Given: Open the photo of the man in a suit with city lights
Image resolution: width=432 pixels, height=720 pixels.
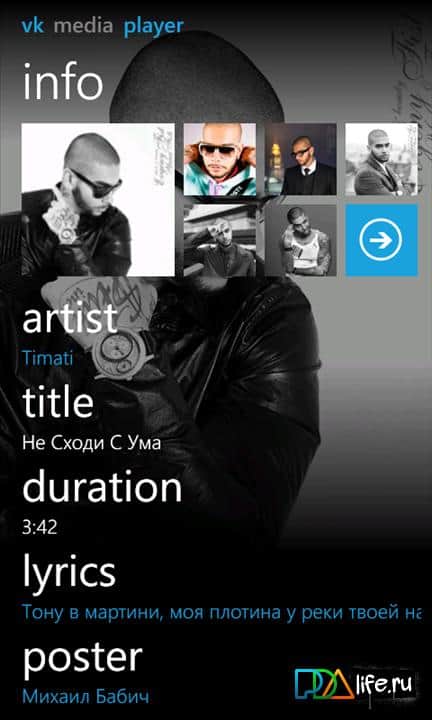Looking at the screenshot, I should point(301,159).
